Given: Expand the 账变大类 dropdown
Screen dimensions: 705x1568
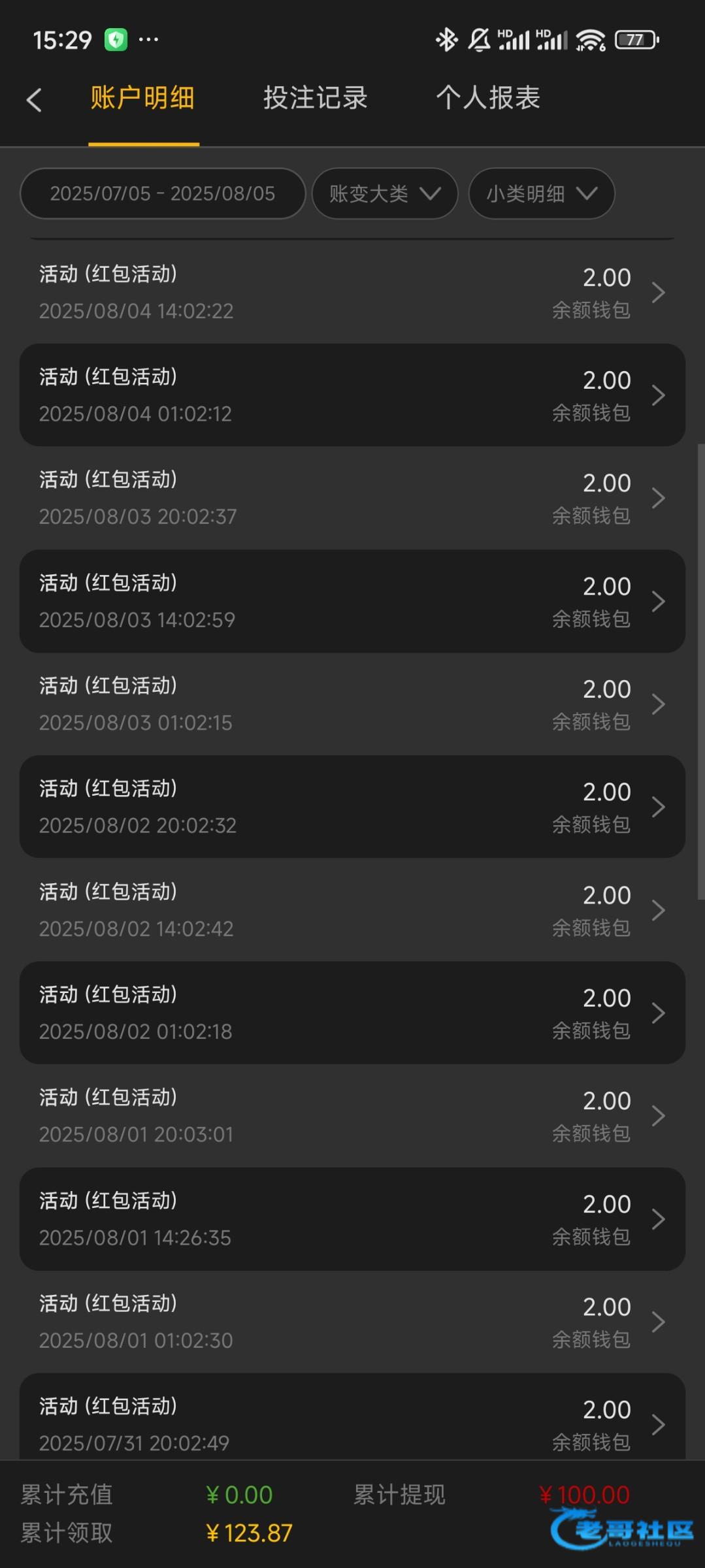Looking at the screenshot, I should click(385, 193).
